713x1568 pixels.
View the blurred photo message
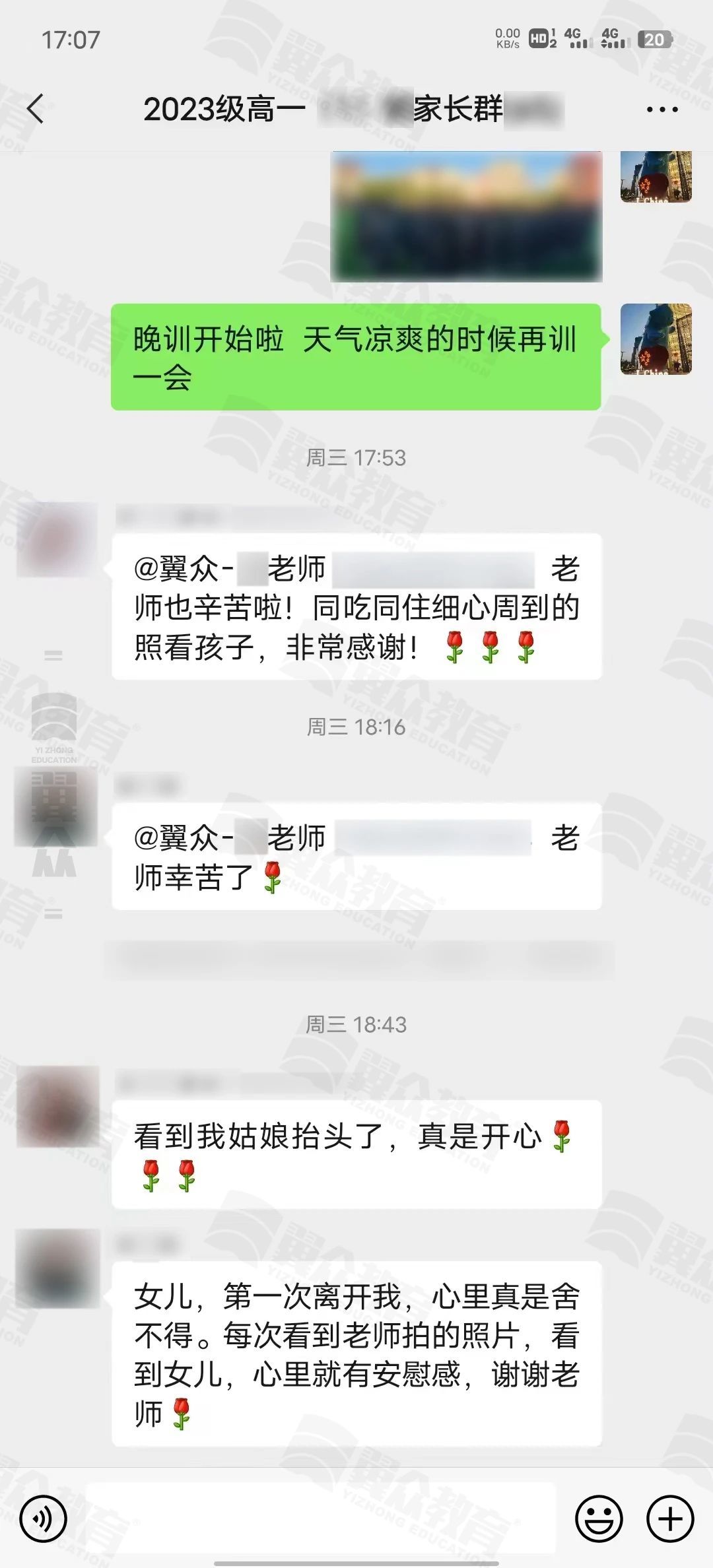coord(466,216)
